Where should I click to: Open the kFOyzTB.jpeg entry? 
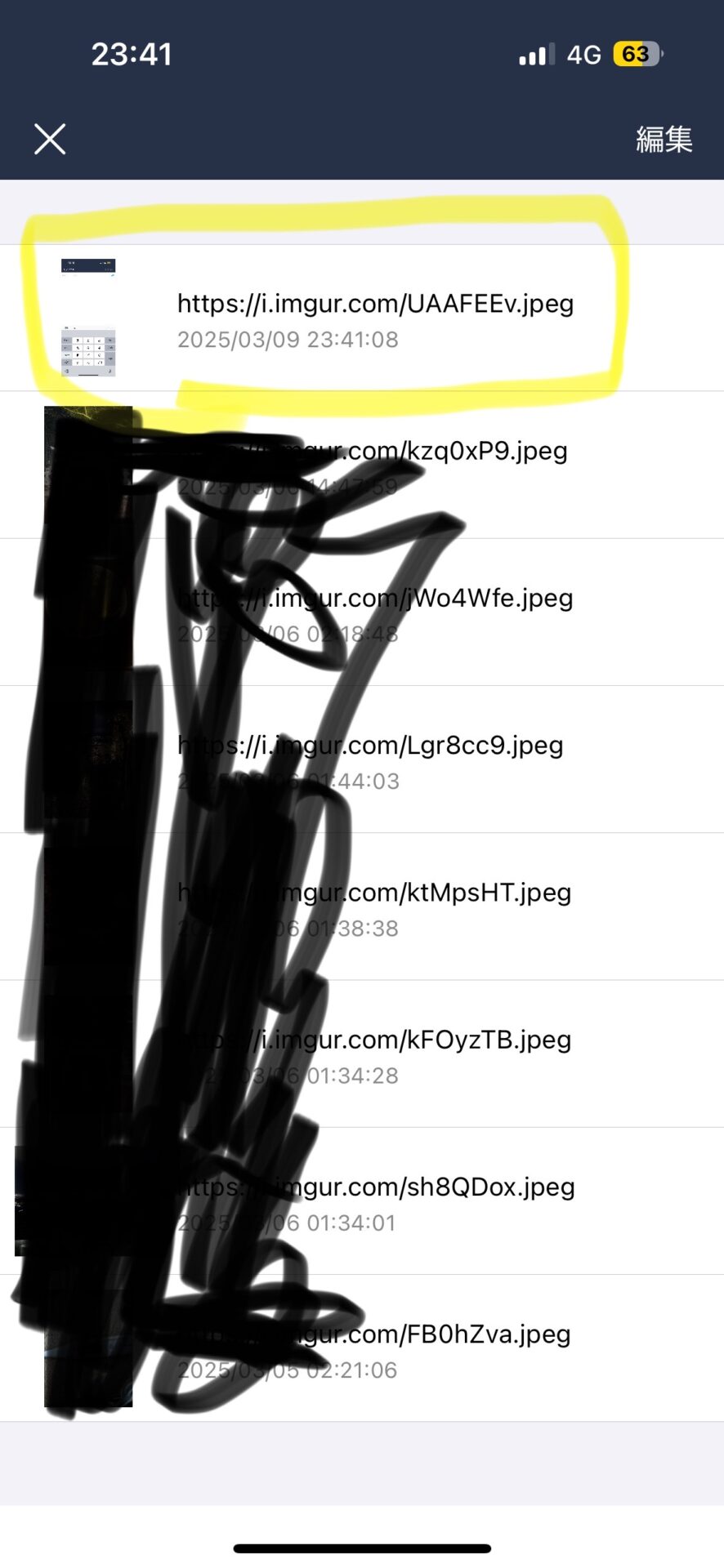(x=362, y=1053)
